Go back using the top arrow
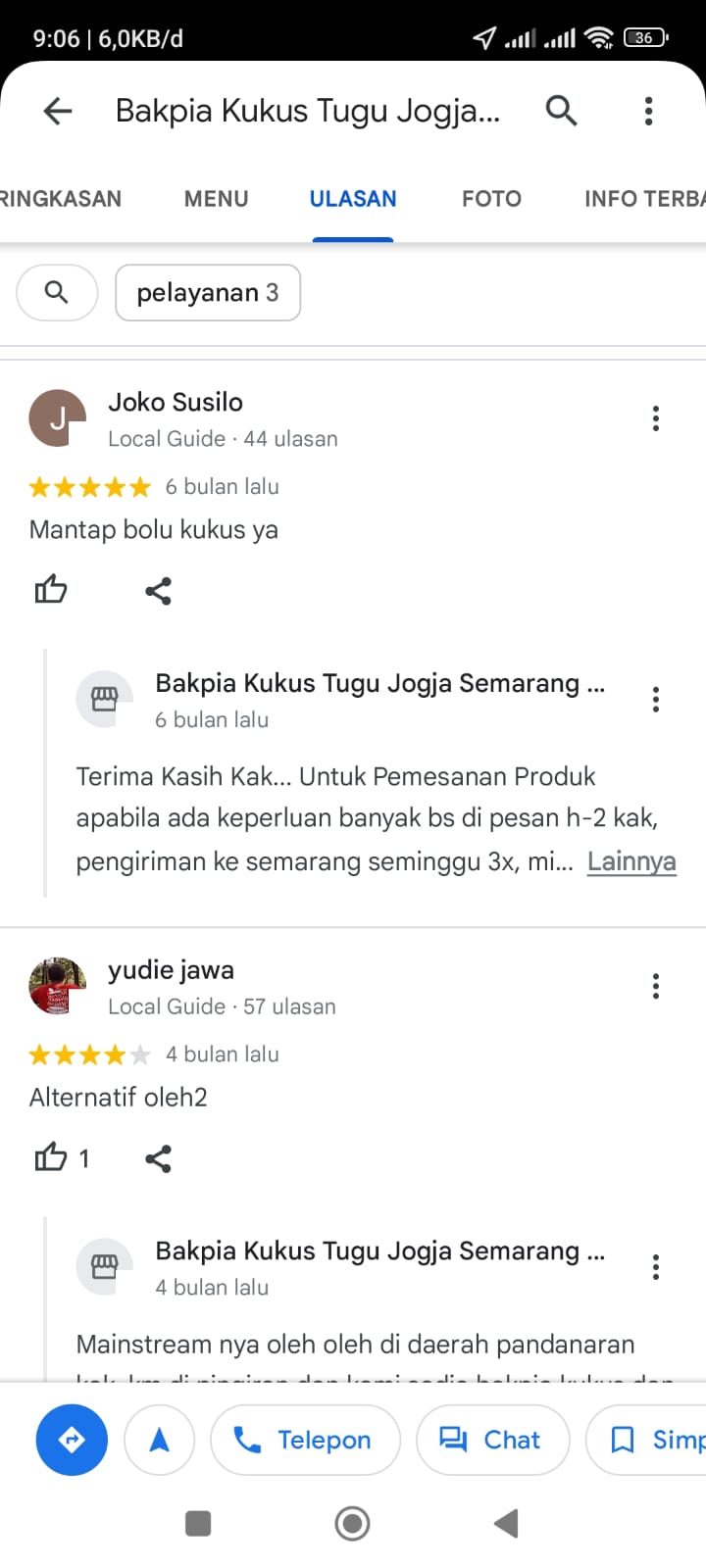Viewport: 706px width, 1568px height. coord(58,111)
